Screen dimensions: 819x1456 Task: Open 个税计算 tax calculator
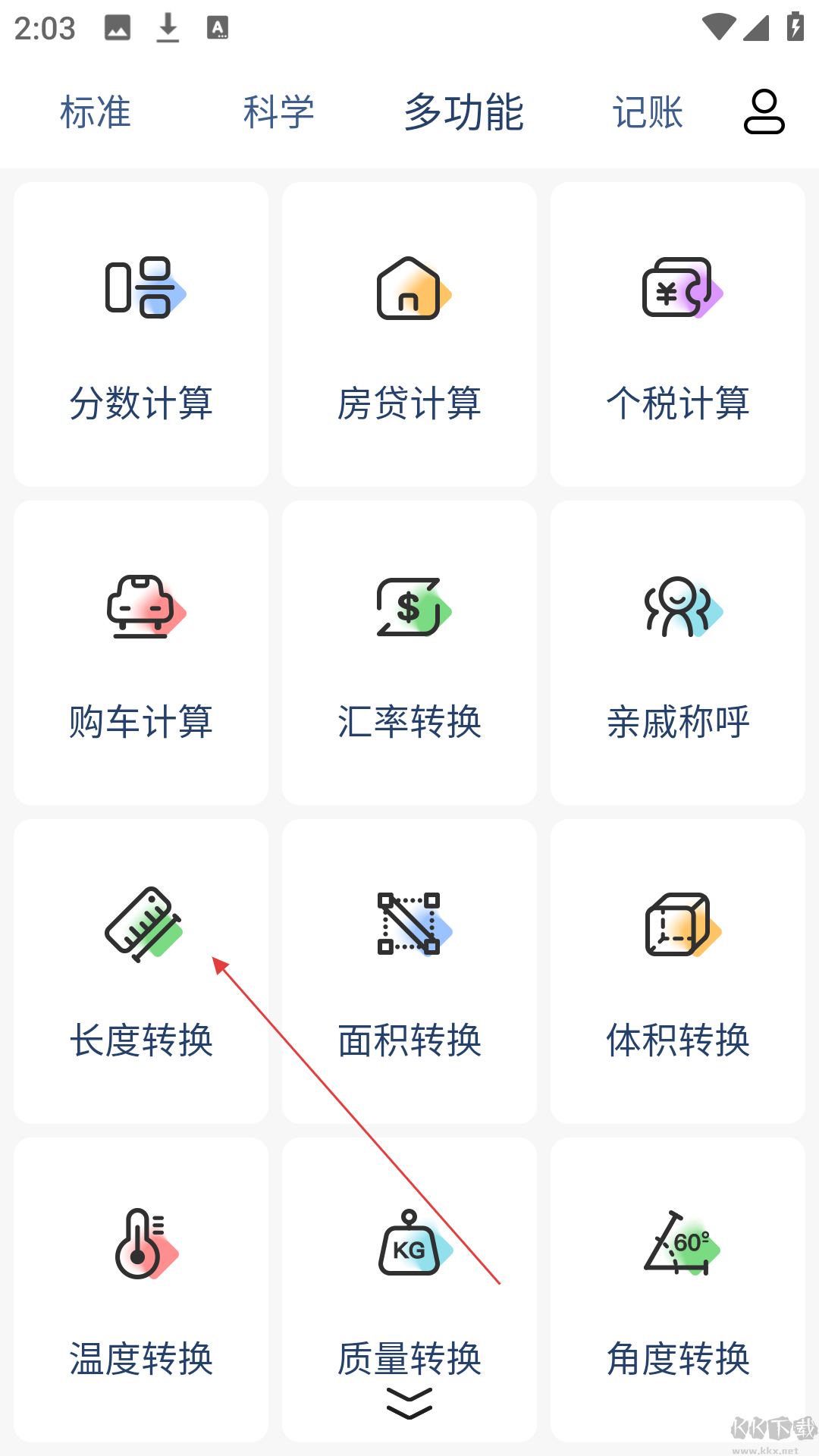[x=678, y=334]
